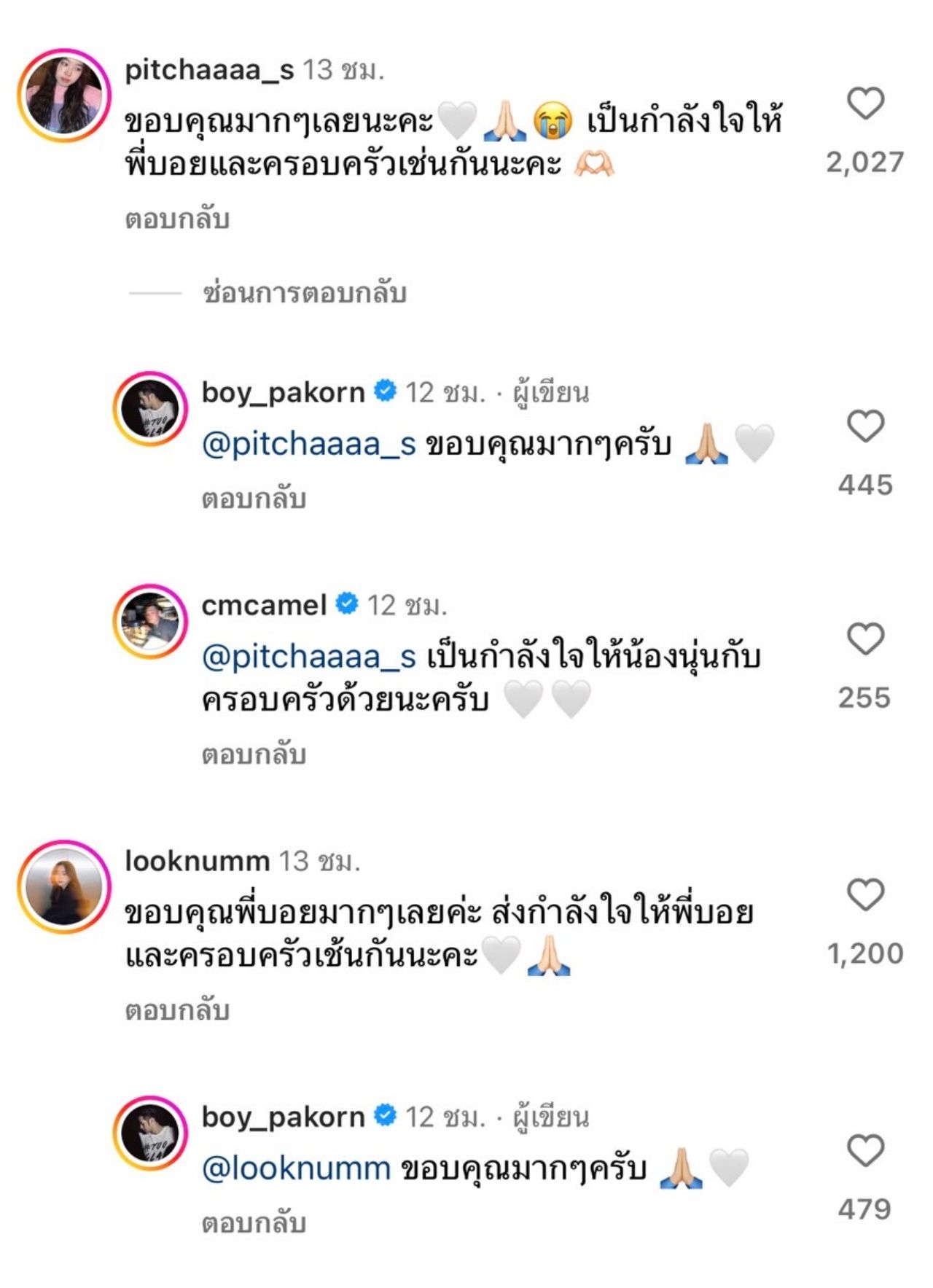Open the @looknumm mention link
The width and height of the screenshot is (933, 1288).
(296, 1168)
